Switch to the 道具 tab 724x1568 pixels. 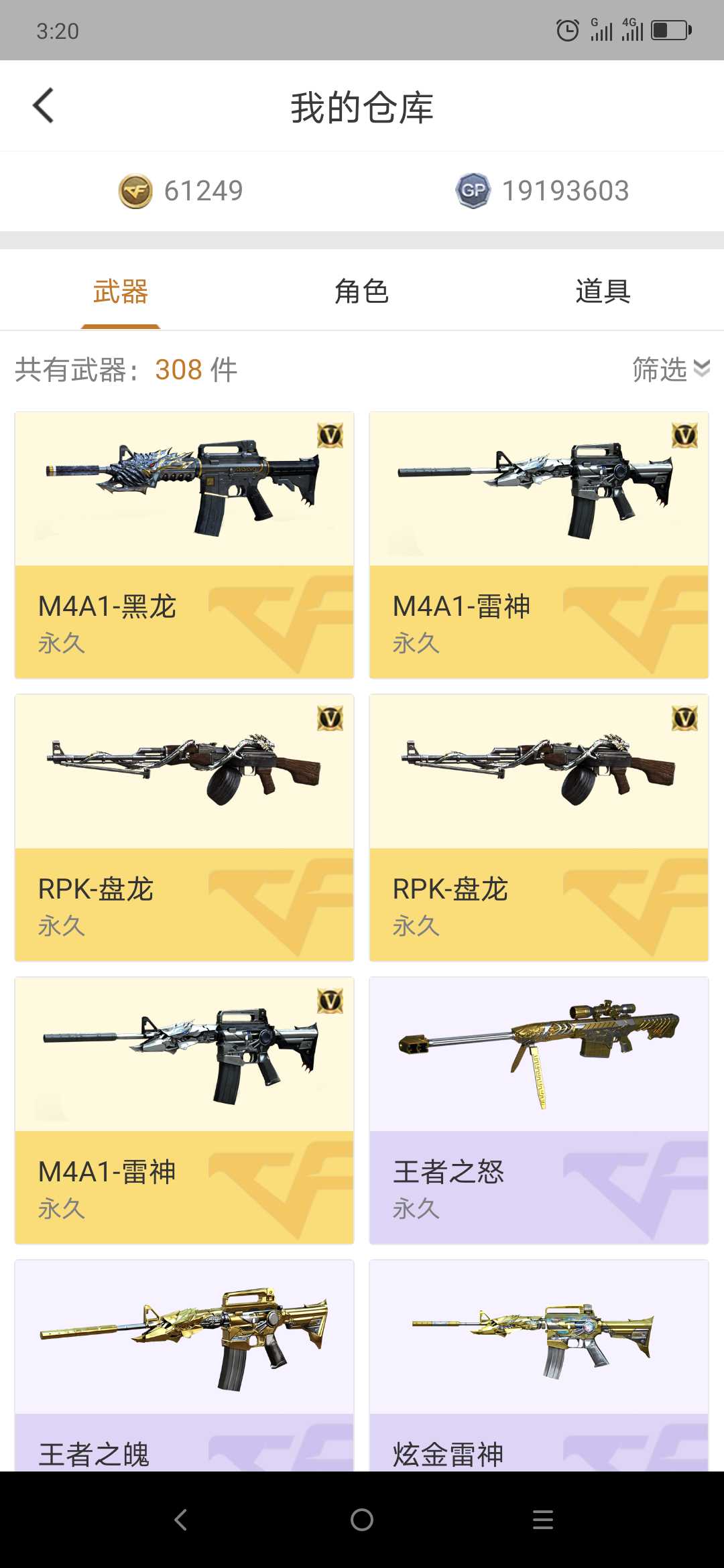(603, 291)
